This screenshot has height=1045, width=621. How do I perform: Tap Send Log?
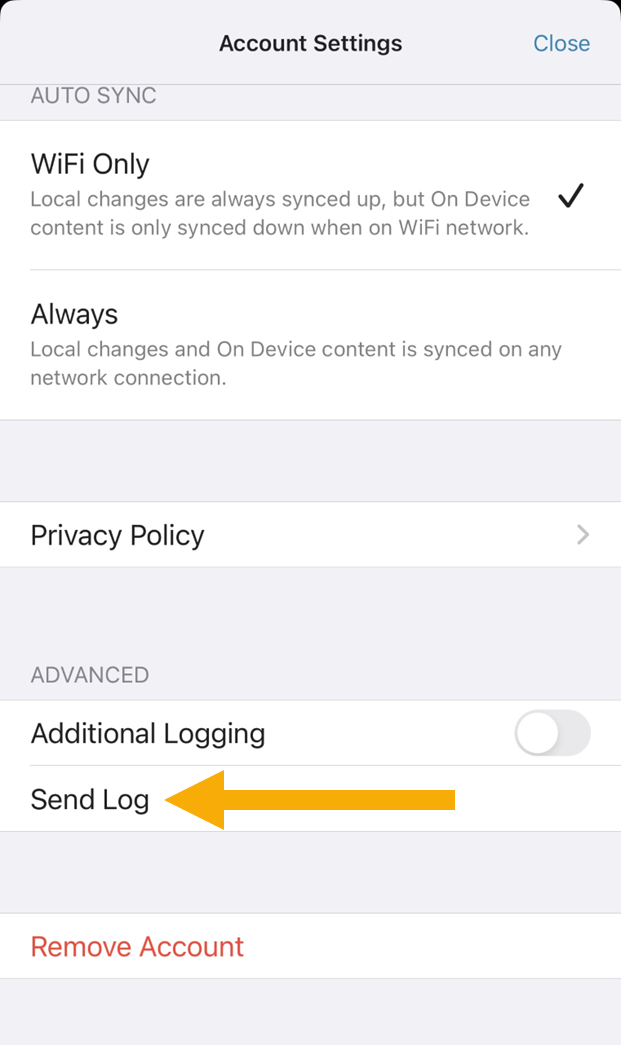(x=90, y=800)
